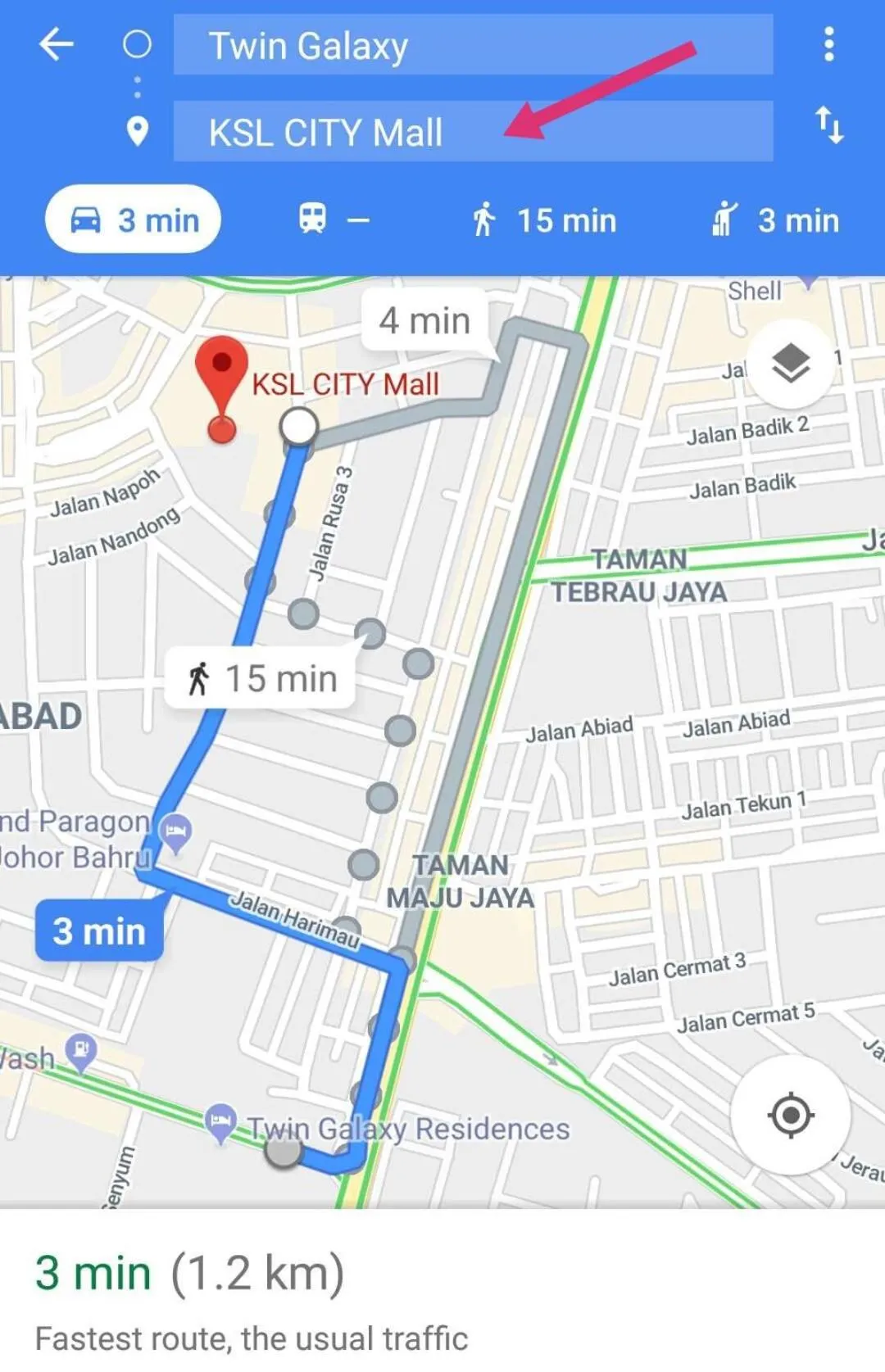Image resolution: width=885 pixels, height=1372 pixels.
Task: Tap the 15 min walking route bubble
Action: point(259,677)
